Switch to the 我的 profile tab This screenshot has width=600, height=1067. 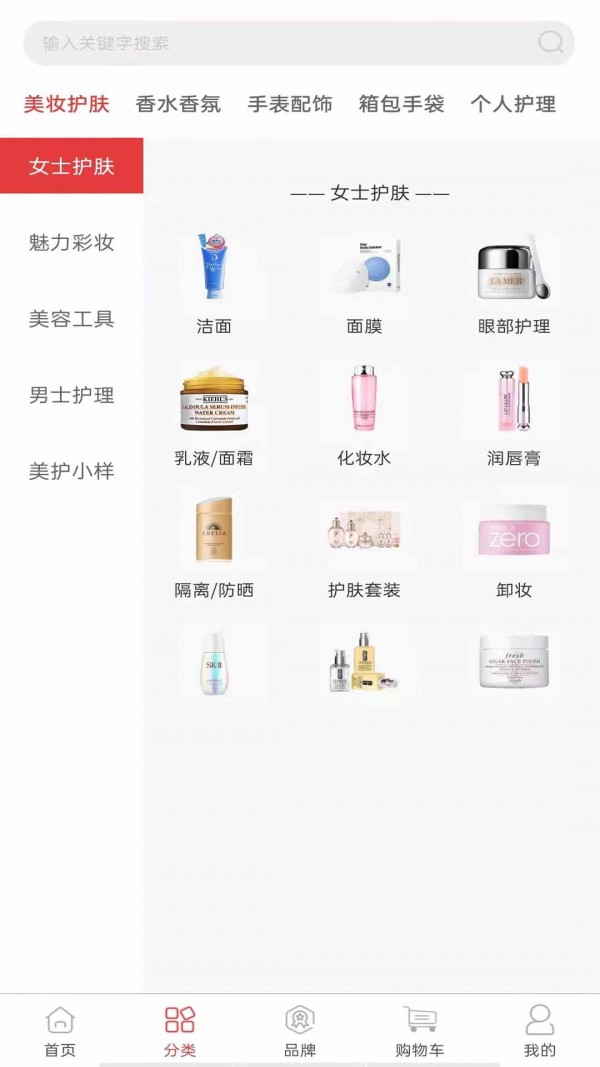point(540,1031)
